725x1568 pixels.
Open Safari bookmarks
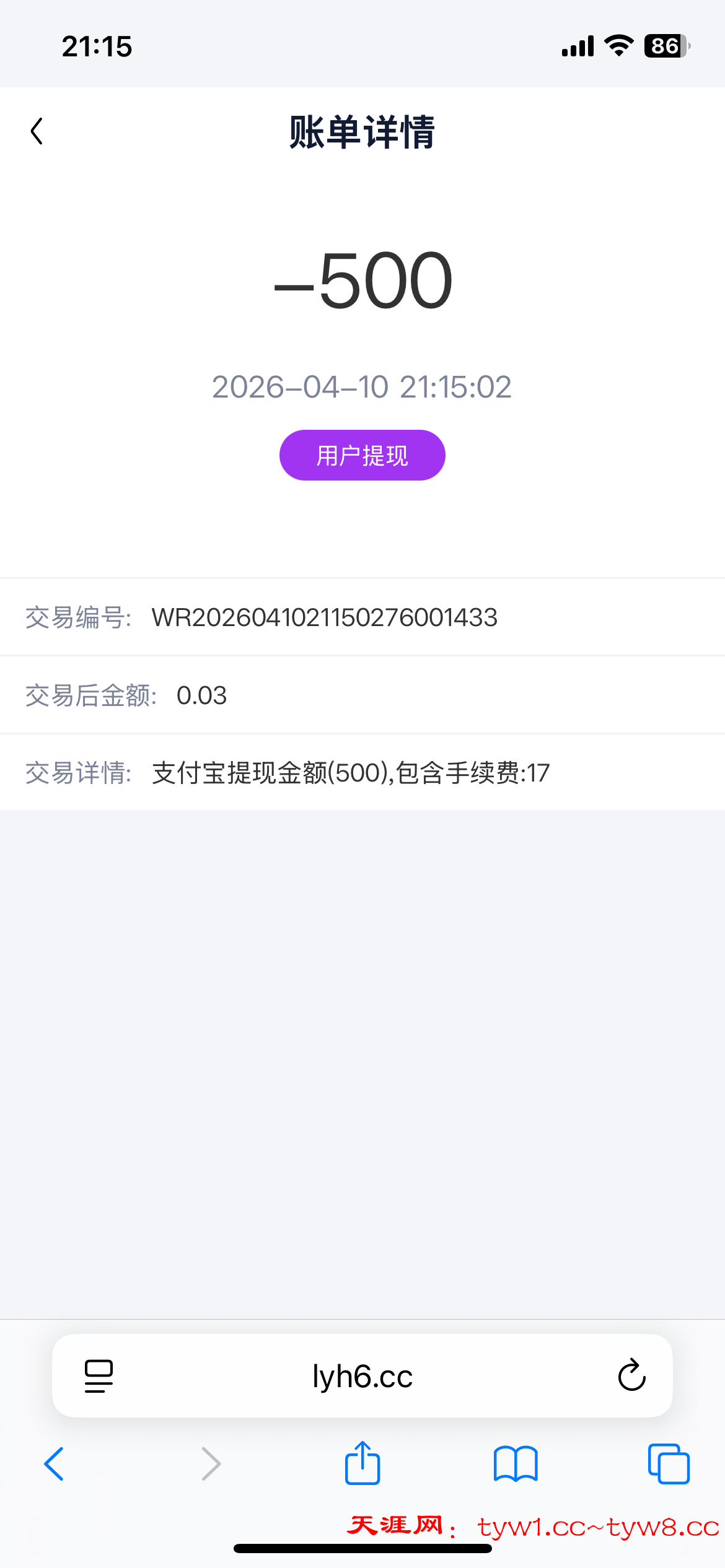[515, 1464]
